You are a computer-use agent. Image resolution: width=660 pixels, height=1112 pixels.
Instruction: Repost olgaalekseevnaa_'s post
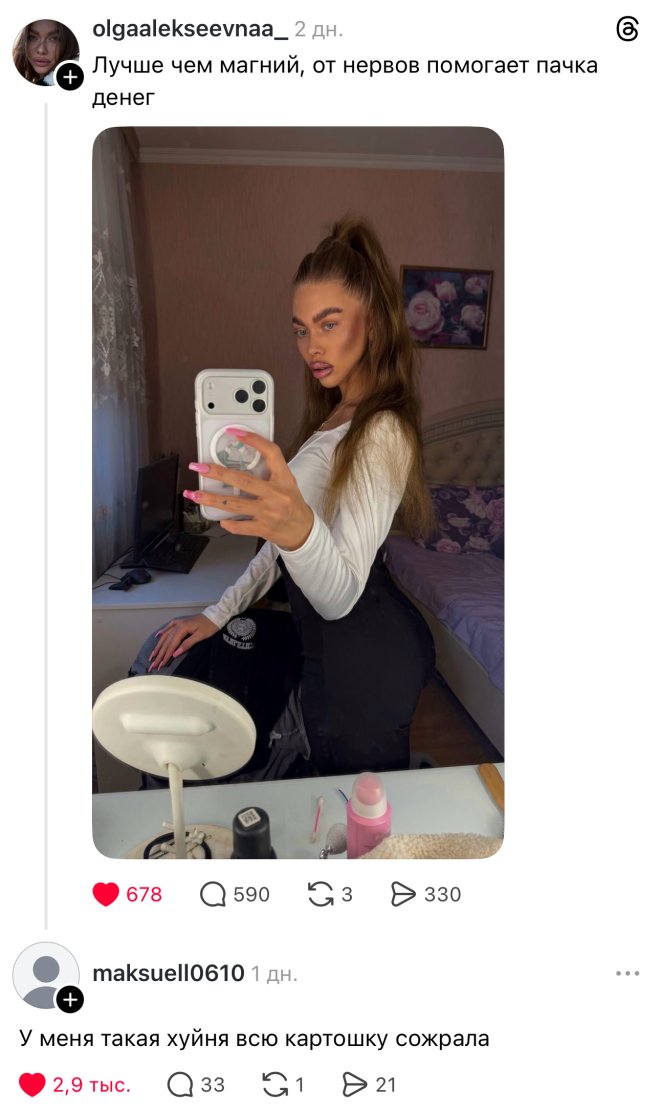click(321, 894)
